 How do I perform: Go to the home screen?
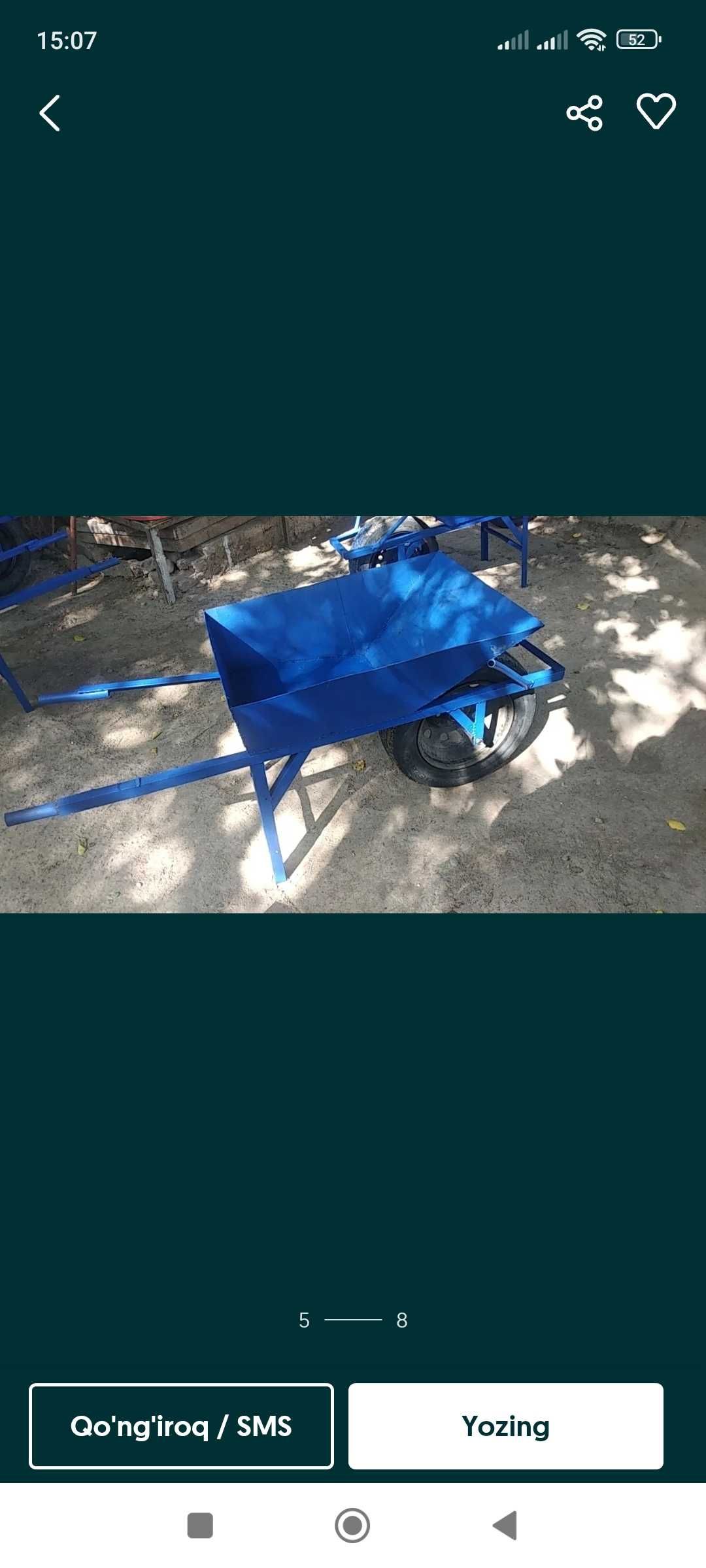(x=352, y=1526)
